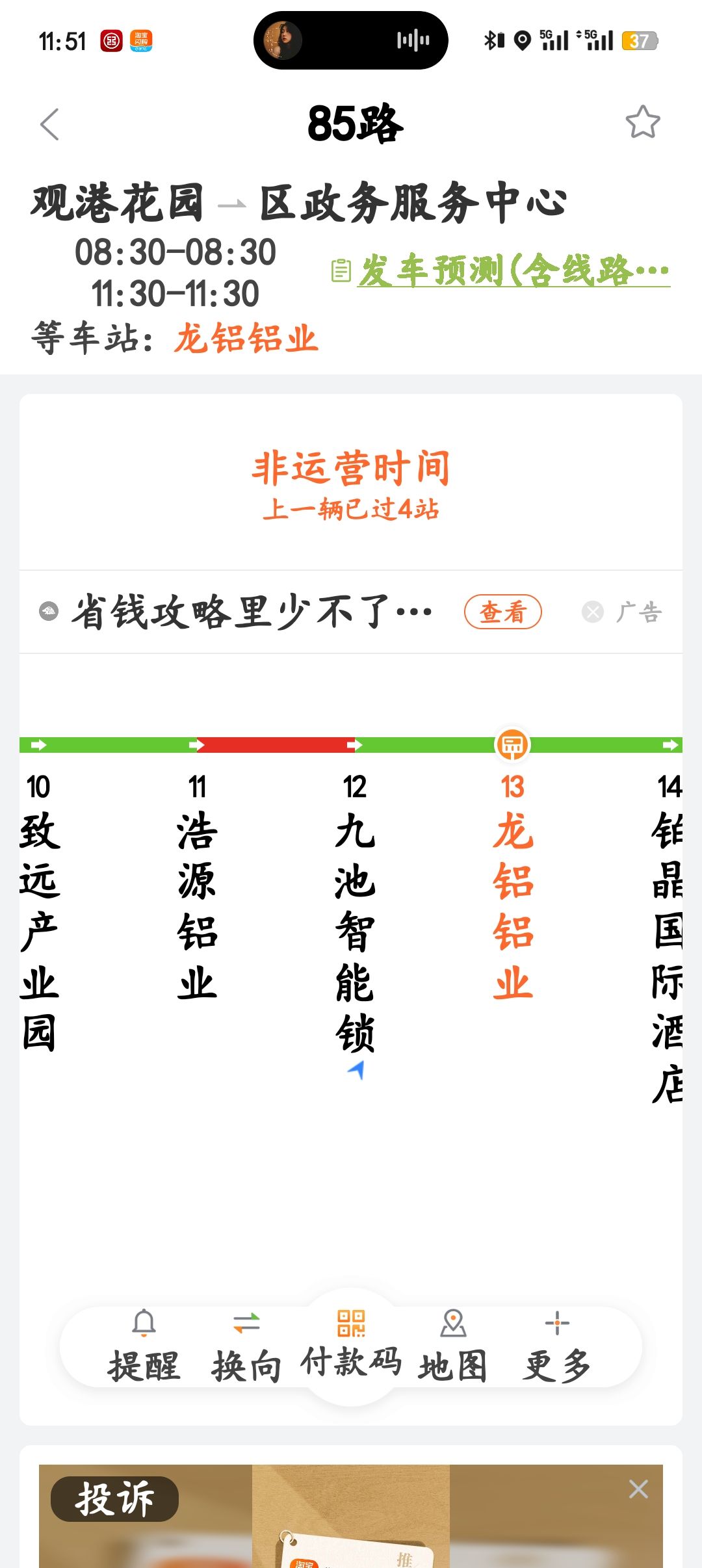
Task: Tap the 查看 button on the ad
Action: pyautogui.click(x=502, y=612)
